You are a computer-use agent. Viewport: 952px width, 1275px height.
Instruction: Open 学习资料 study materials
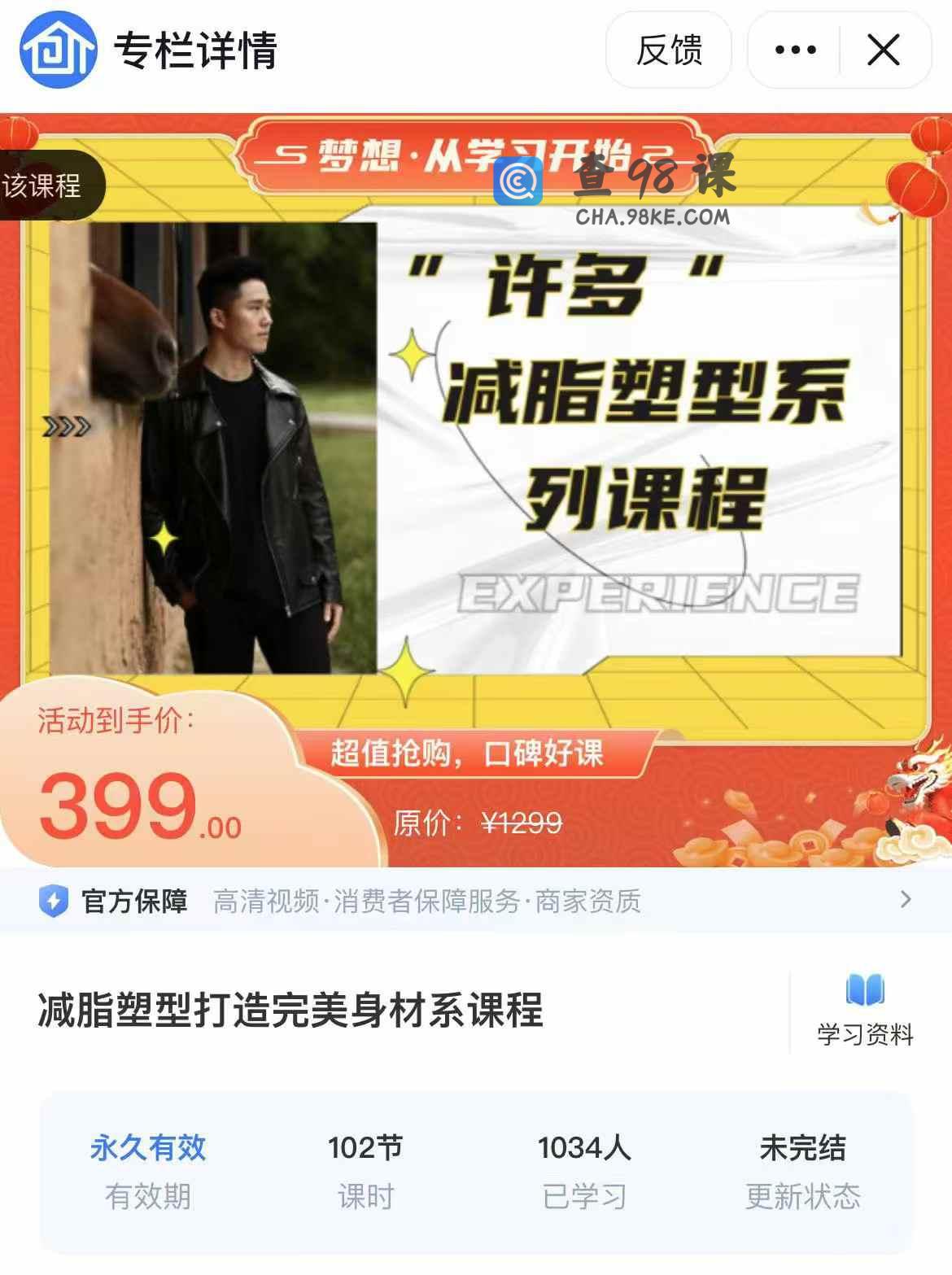[x=864, y=1011]
